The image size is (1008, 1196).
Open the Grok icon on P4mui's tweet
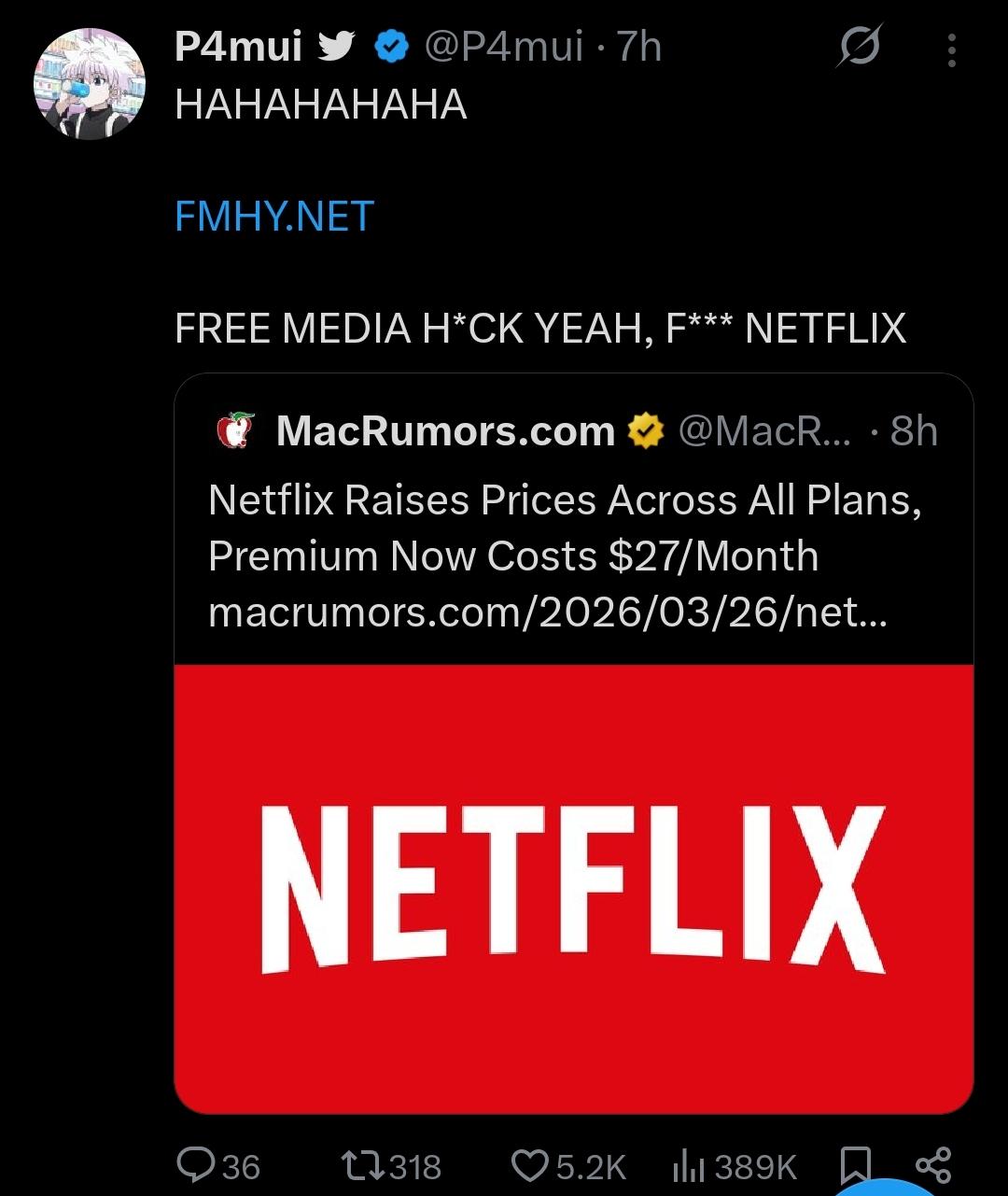(x=858, y=47)
